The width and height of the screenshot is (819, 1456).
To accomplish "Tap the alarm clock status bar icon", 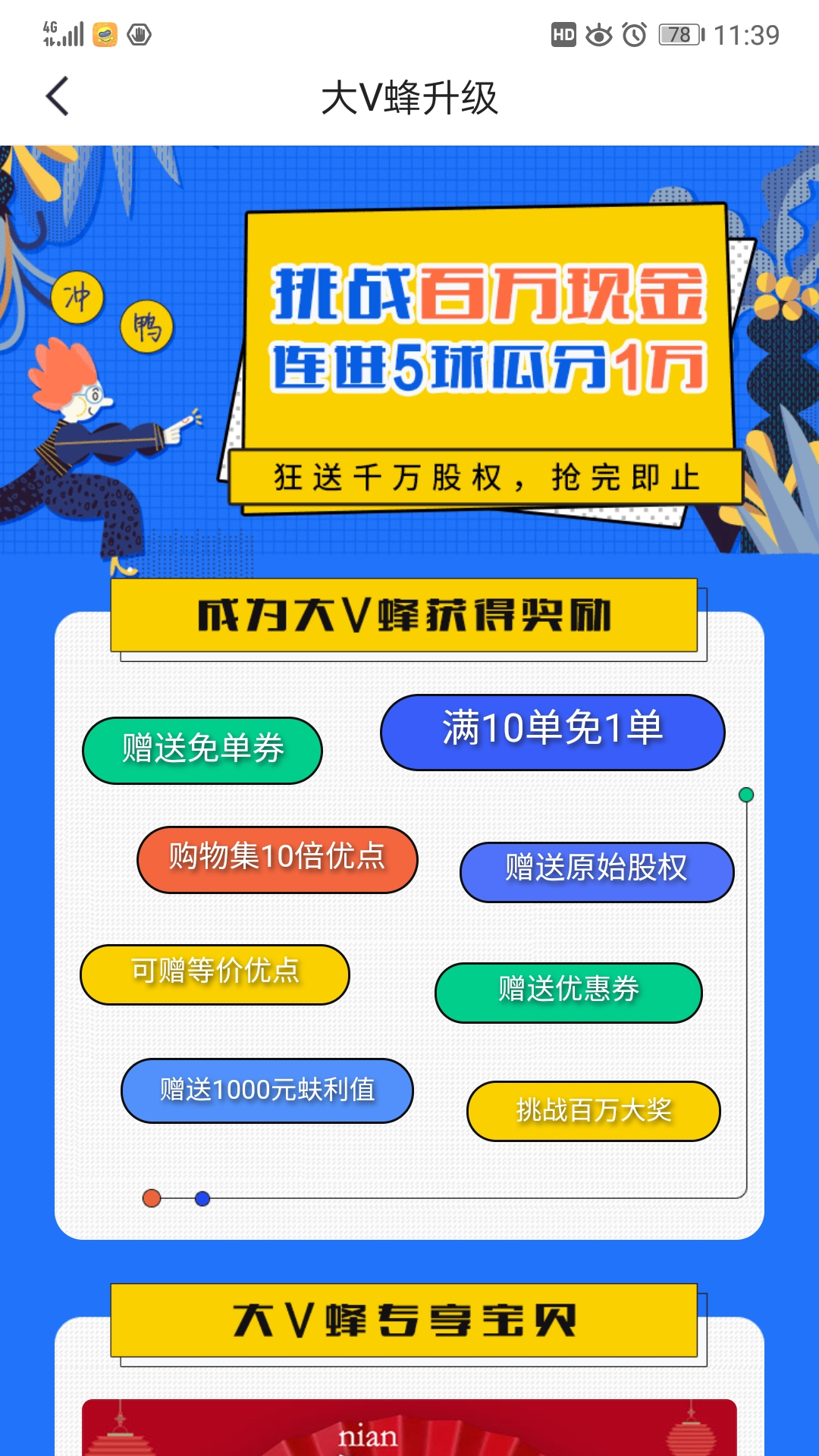I will [634, 33].
